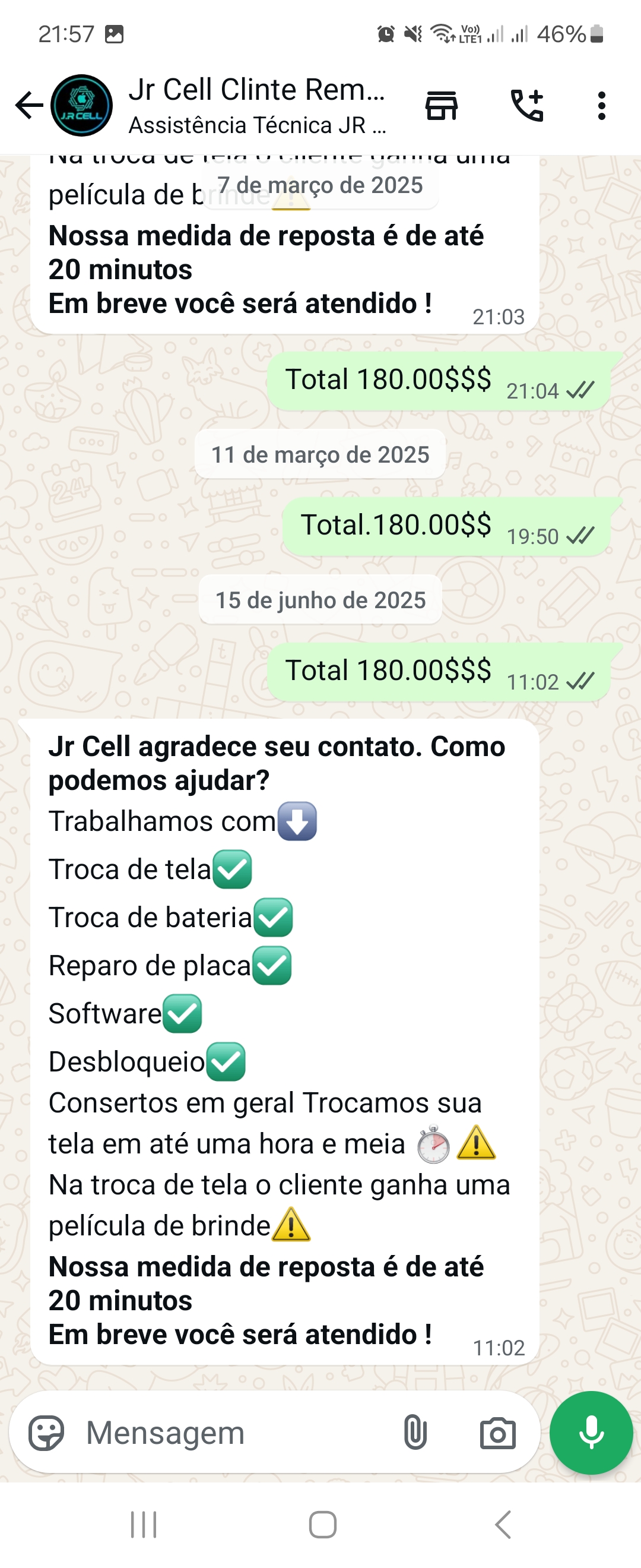Record a voice message with microphone
The image size is (641, 1568).
tap(591, 1433)
